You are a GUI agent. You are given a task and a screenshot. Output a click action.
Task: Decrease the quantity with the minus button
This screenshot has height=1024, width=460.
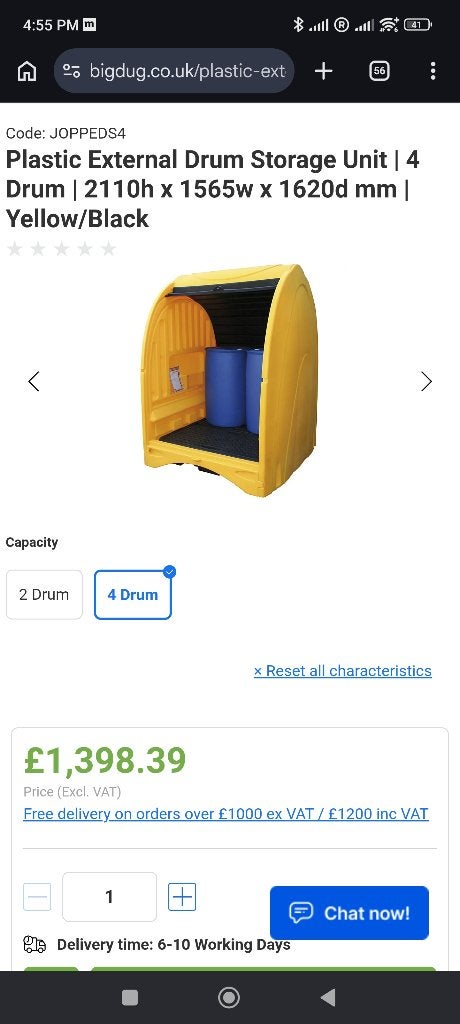point(37,897)
